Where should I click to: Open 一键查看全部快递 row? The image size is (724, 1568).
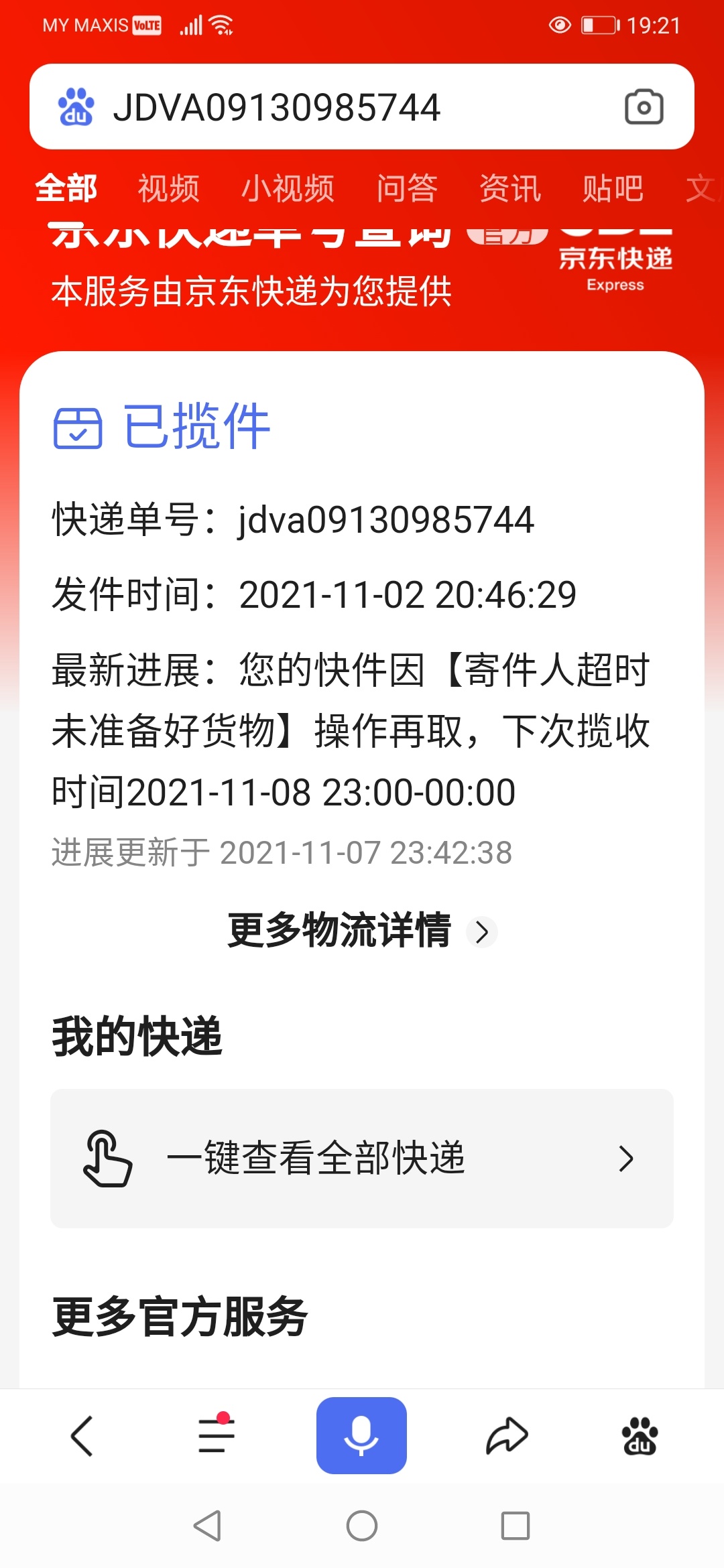[362, 1159]
